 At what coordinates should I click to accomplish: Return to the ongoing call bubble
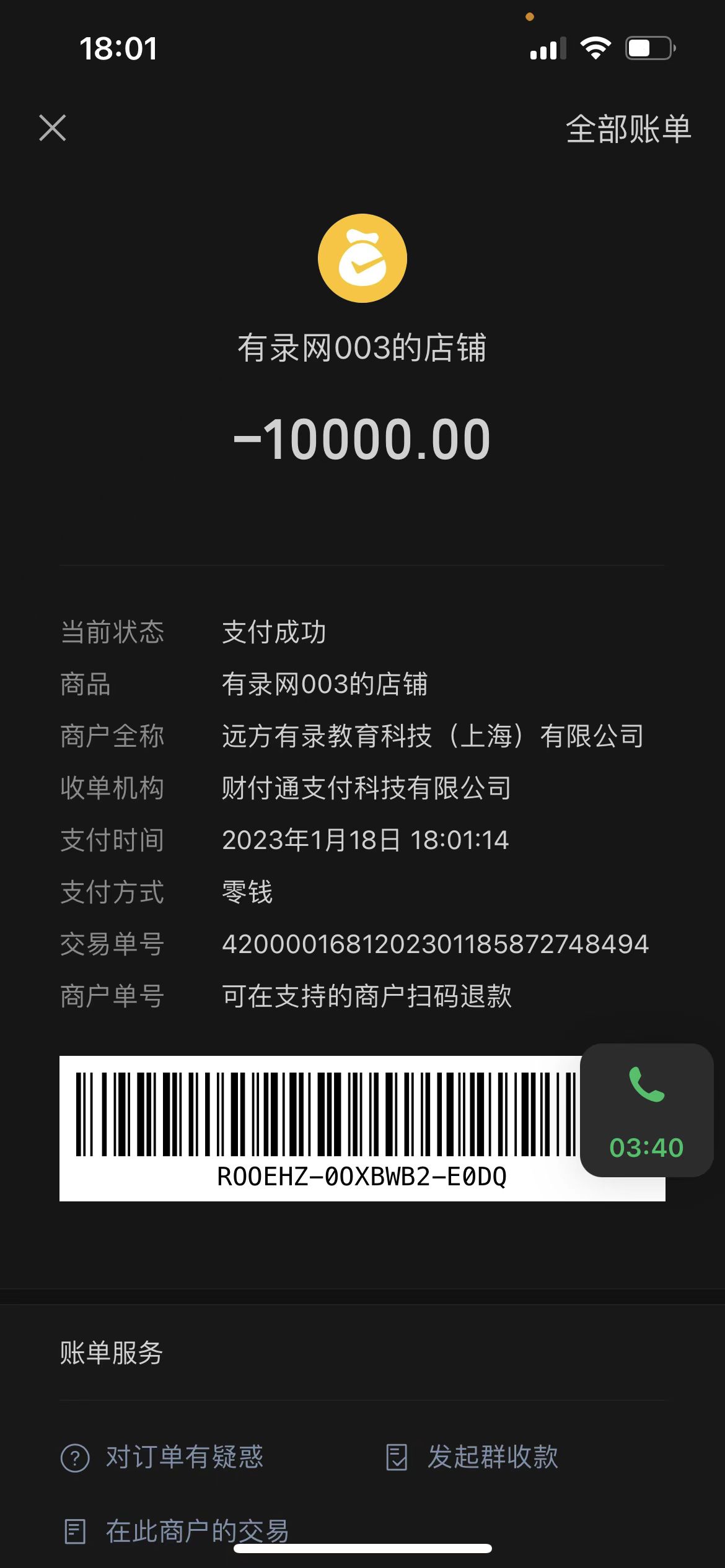[x=646, y=1110]
